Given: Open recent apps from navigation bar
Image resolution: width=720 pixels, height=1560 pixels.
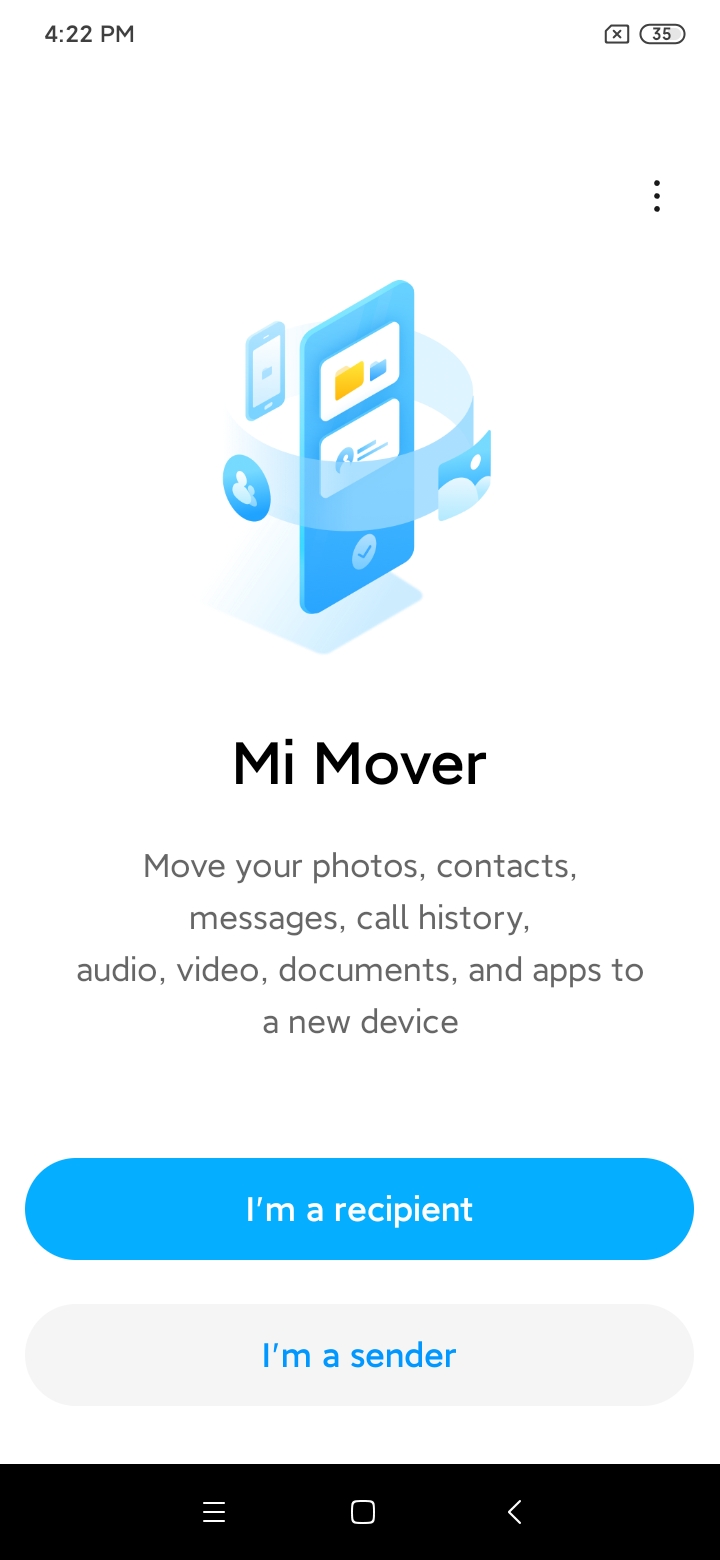Looking at the screenshot, I should click(214, 1512).
